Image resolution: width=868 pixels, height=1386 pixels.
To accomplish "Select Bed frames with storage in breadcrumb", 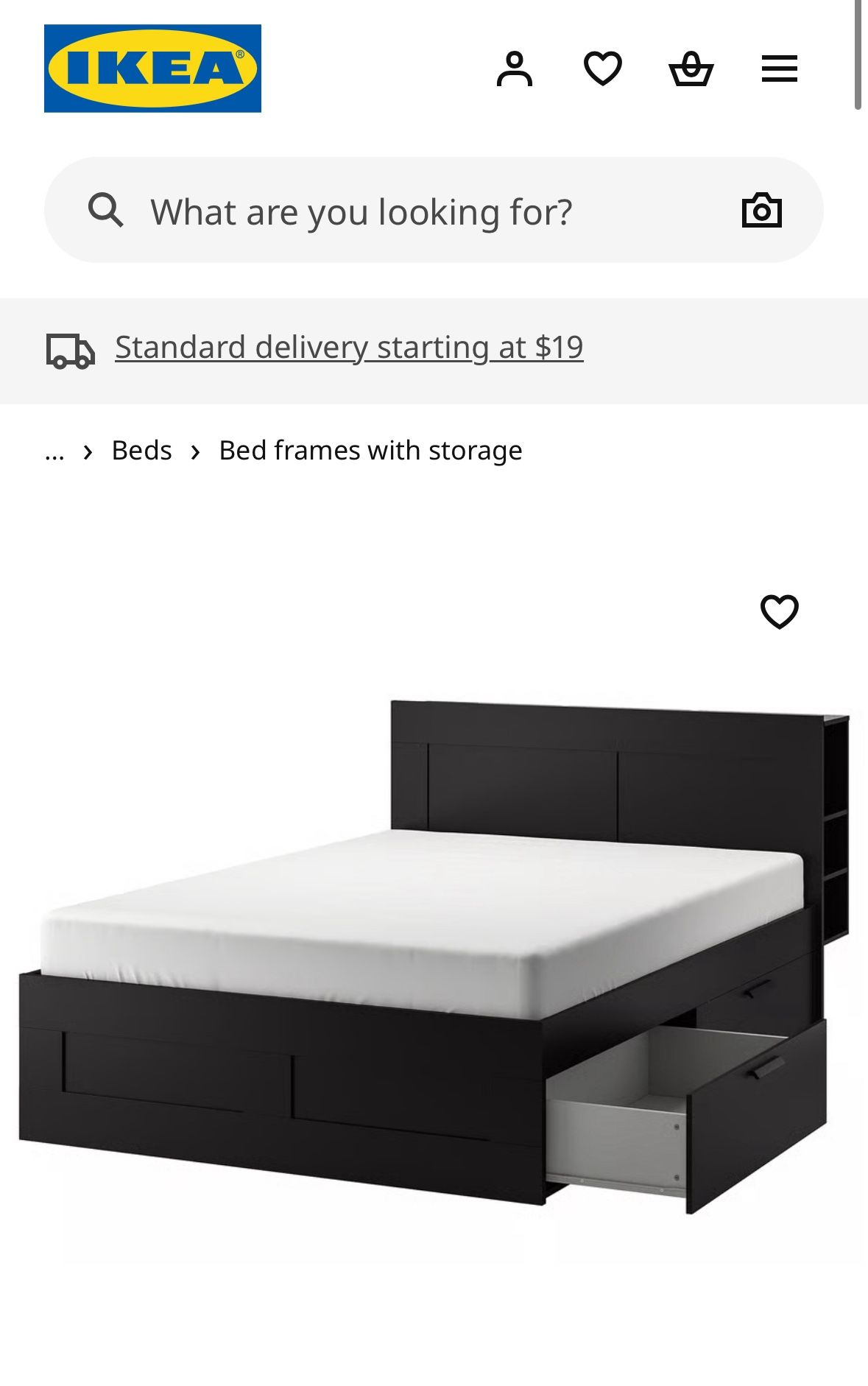I will (369, 450).
